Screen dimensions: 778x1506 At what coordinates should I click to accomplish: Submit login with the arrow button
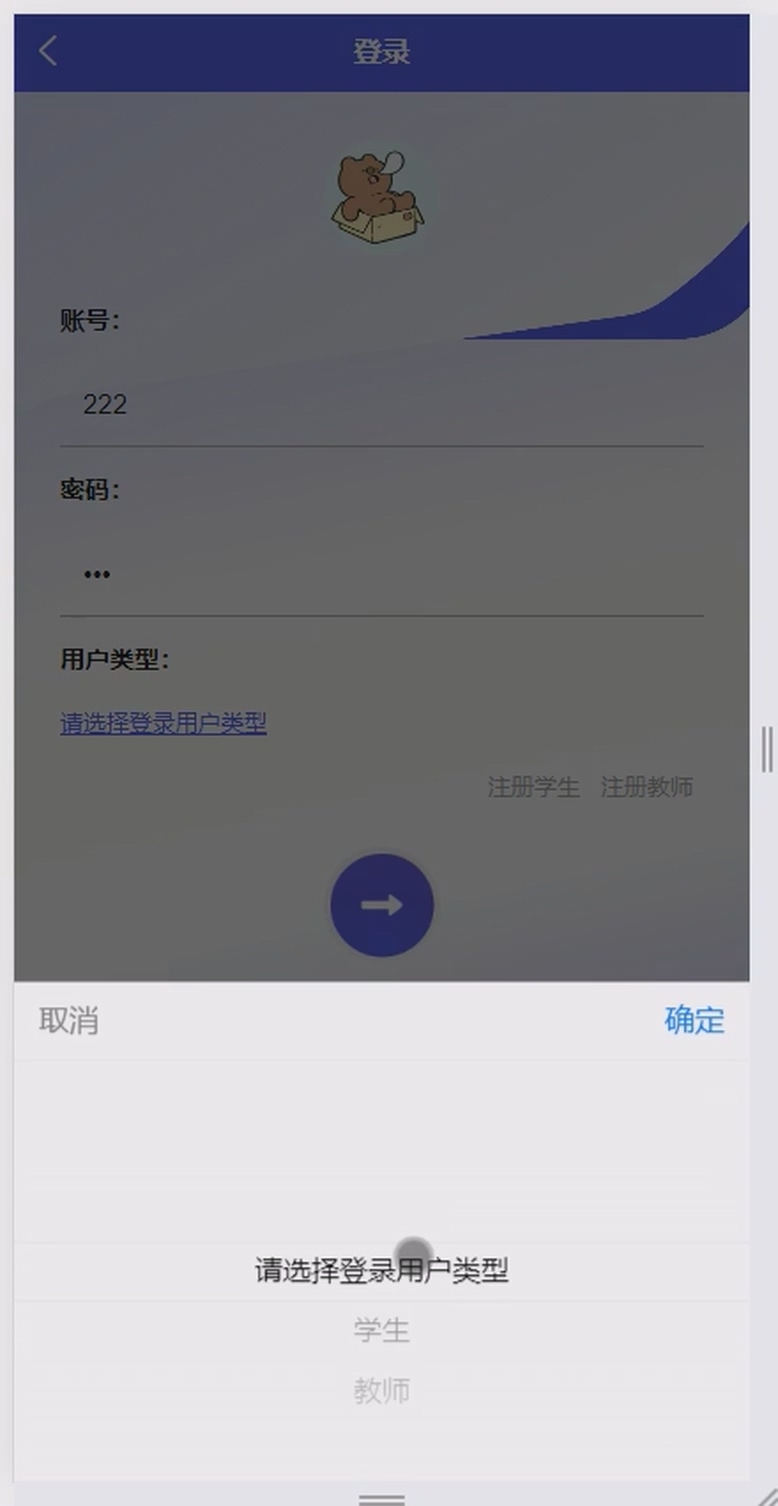381,904
